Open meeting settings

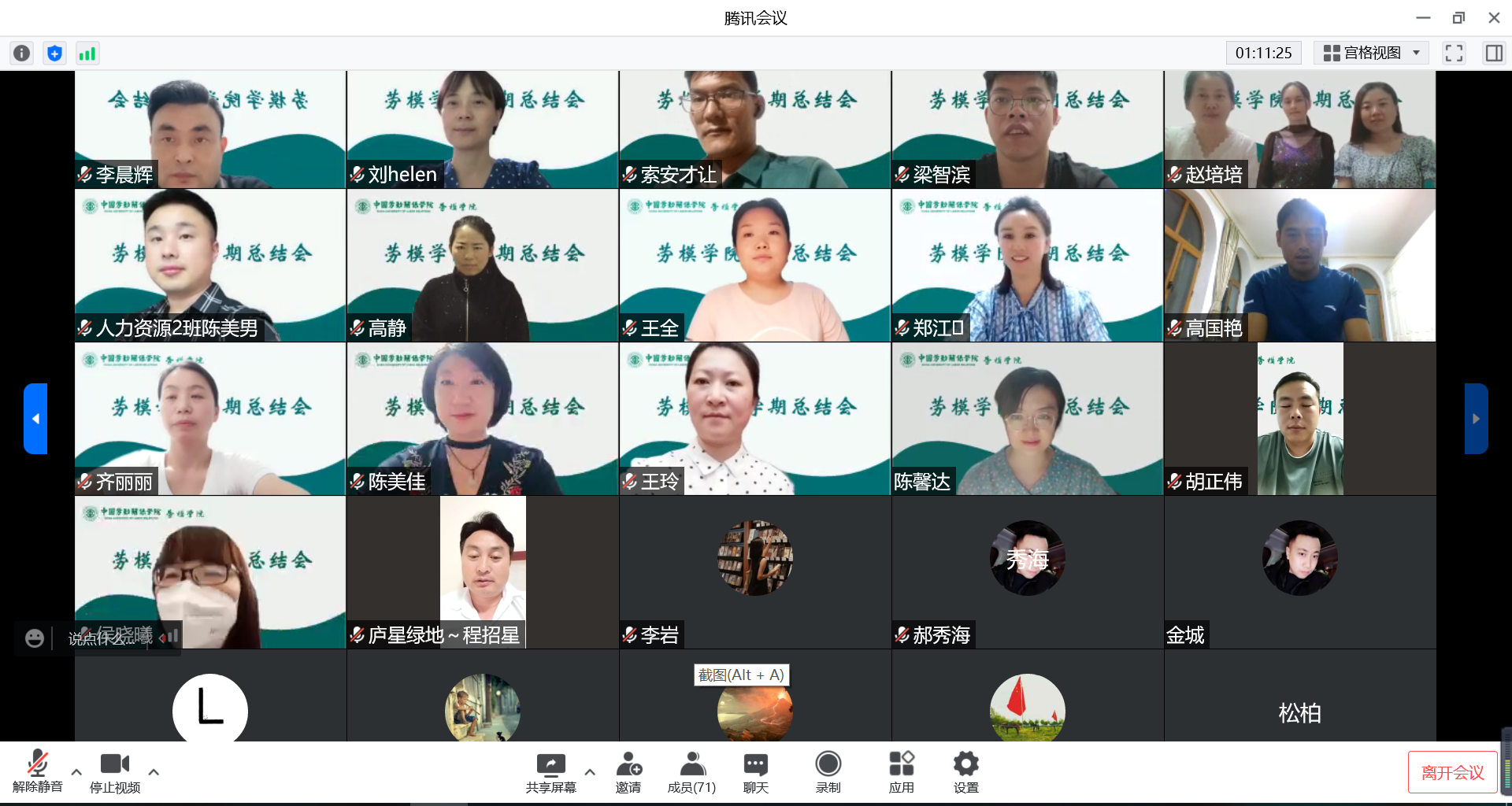pyautogui.click(x=965, y=771)
